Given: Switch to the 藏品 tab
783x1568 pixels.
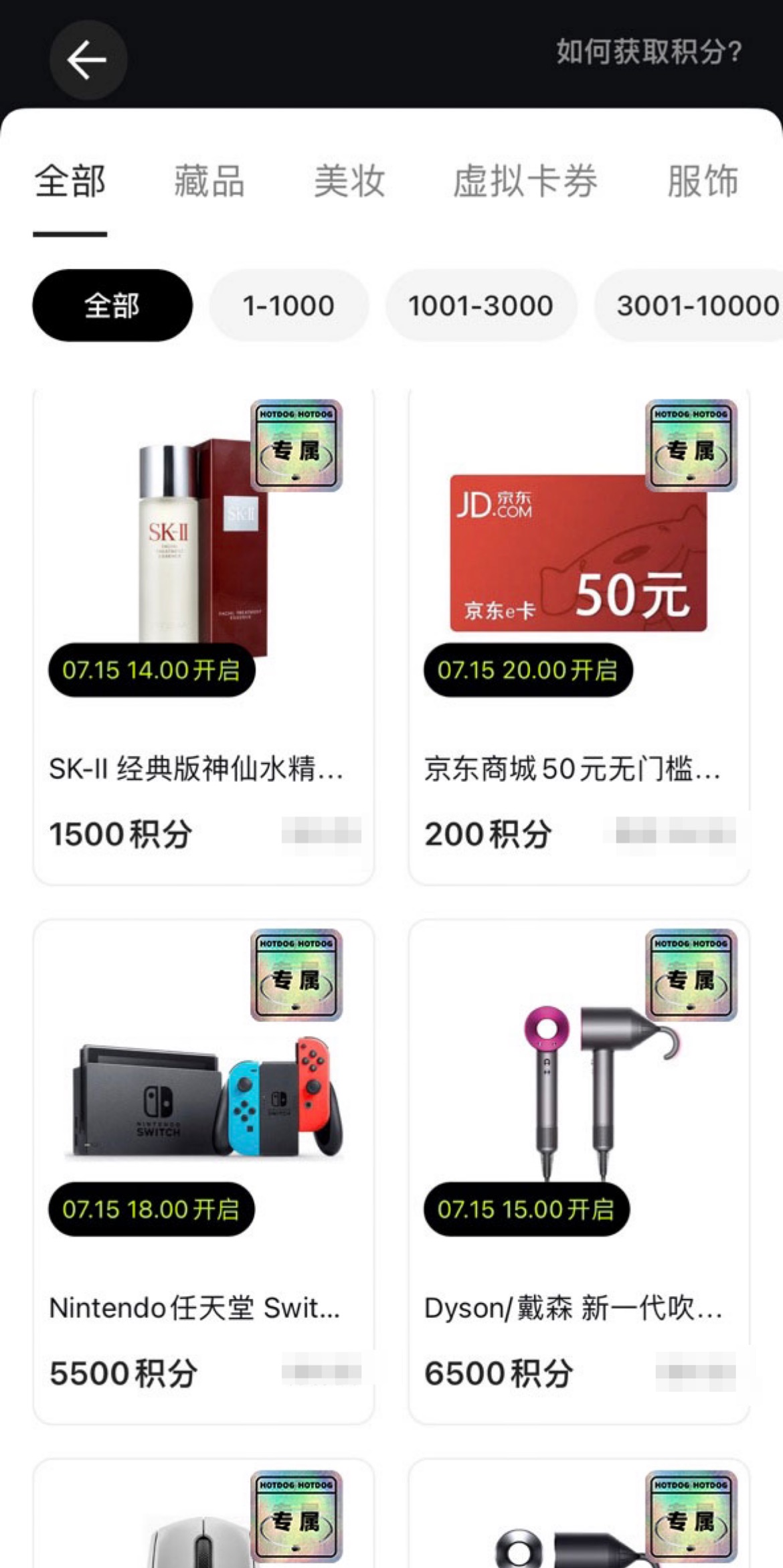Looking at the screenshot, I should point(209,181).
